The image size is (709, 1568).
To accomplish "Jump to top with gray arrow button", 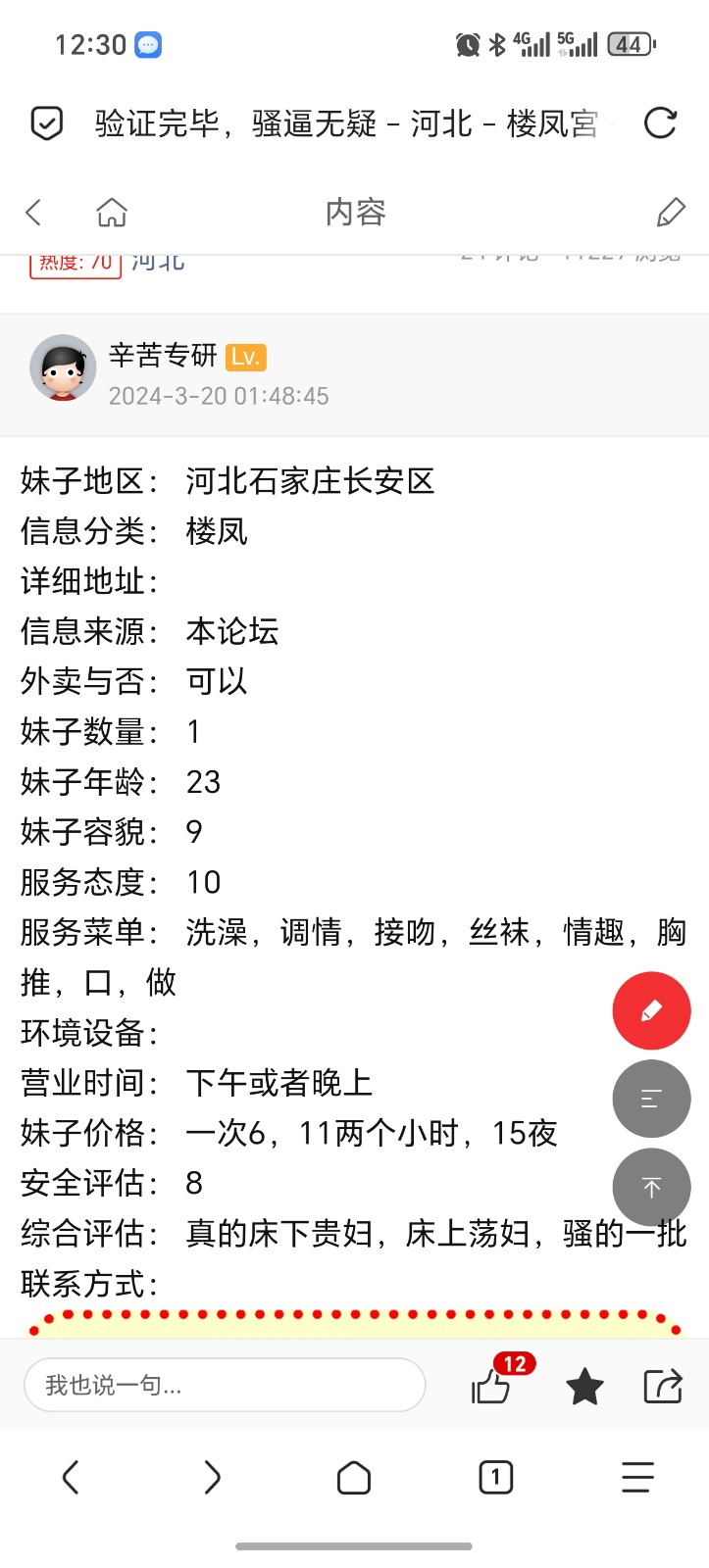I will (x=652, y=1188).
